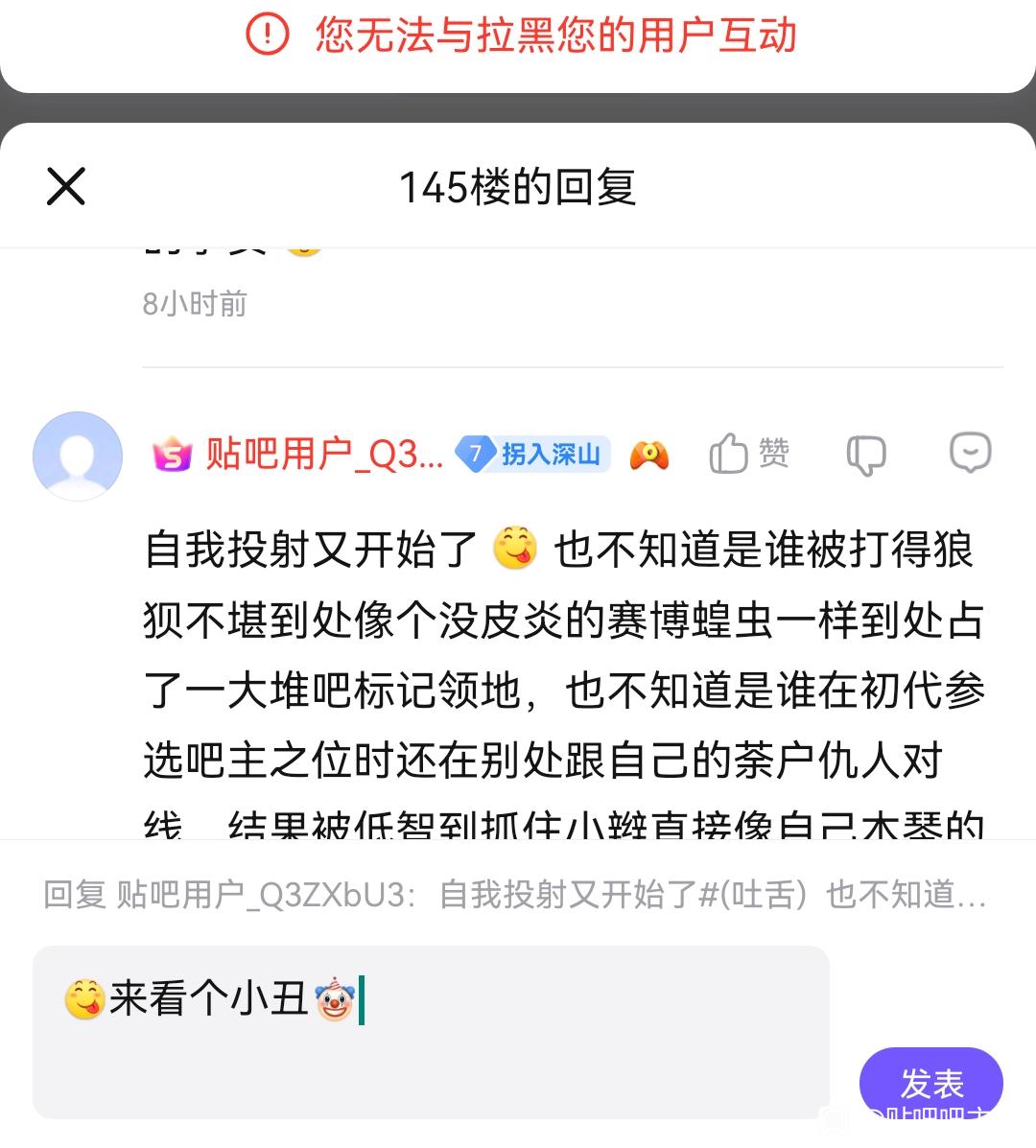
Task: Open comment icon on 贴吧用户_Q3... reply
Action: pos(969,453)
